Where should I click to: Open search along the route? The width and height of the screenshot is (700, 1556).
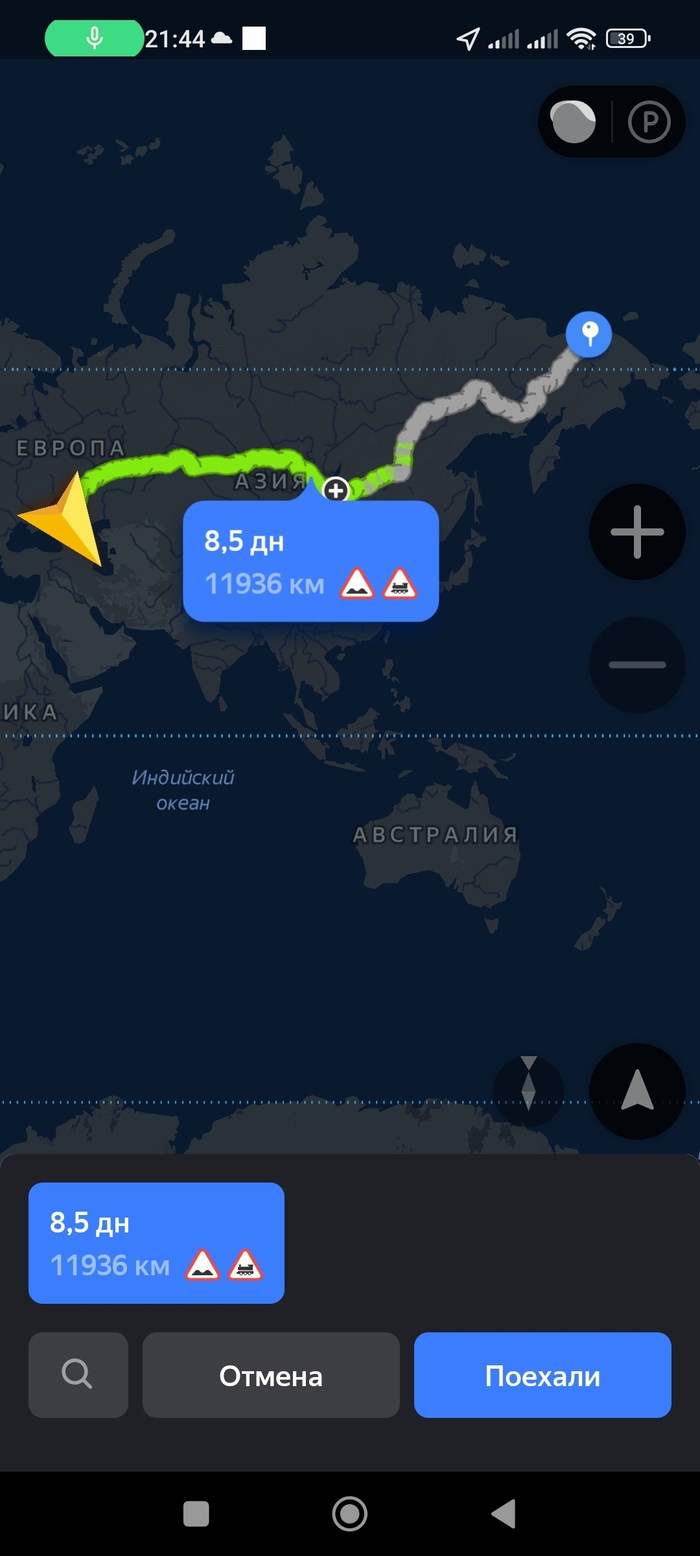78,1375
